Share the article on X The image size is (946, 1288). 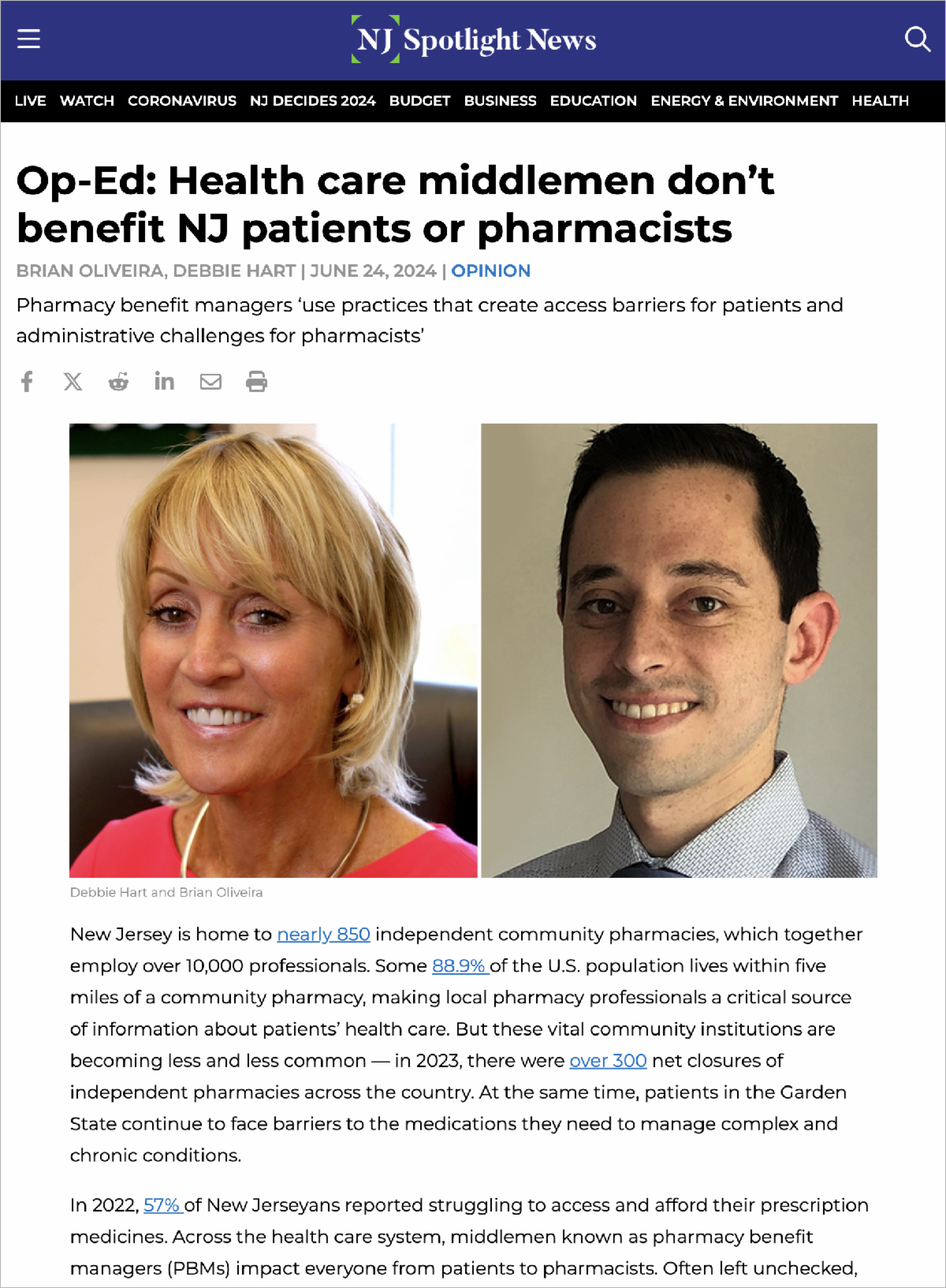coord(73,382)
